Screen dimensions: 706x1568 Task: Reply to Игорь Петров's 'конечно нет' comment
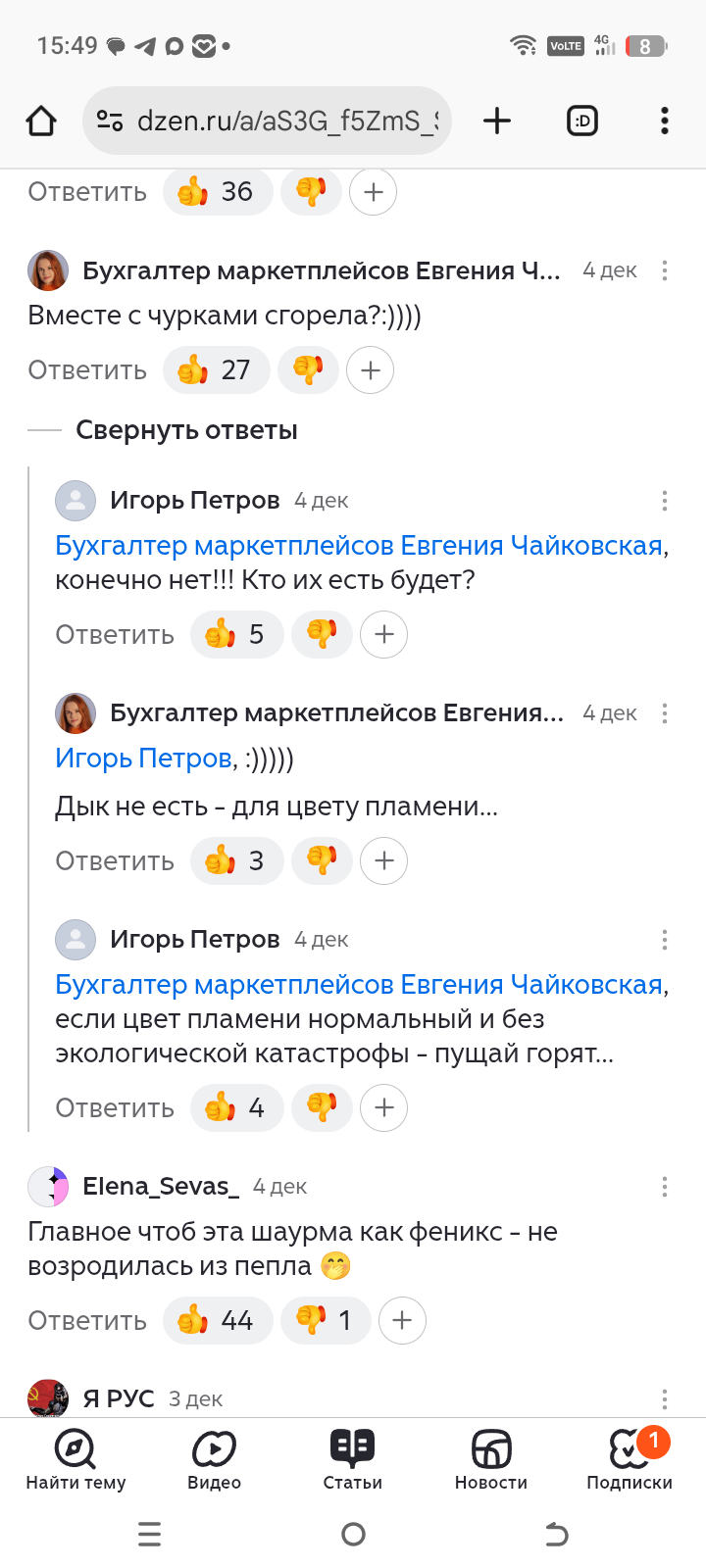(115, 635)
